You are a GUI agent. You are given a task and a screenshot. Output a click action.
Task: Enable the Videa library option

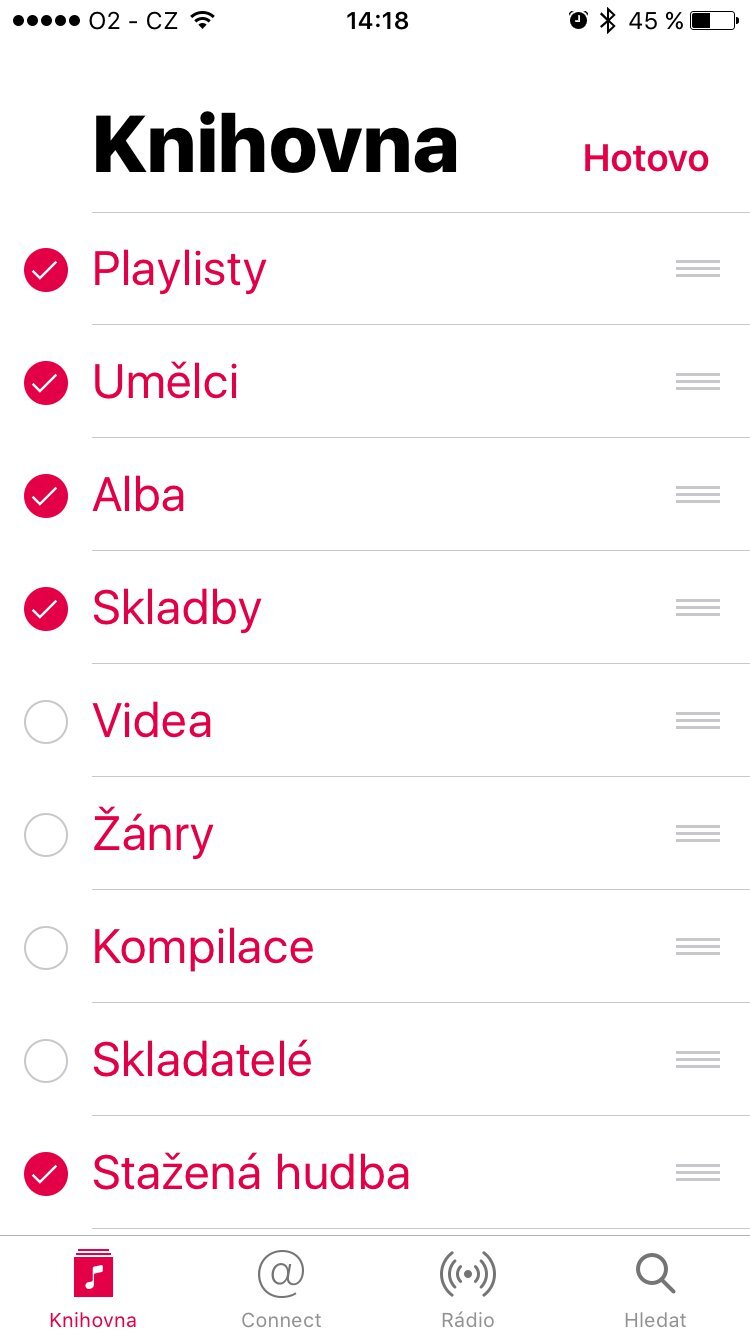click(x=45, y=721)
